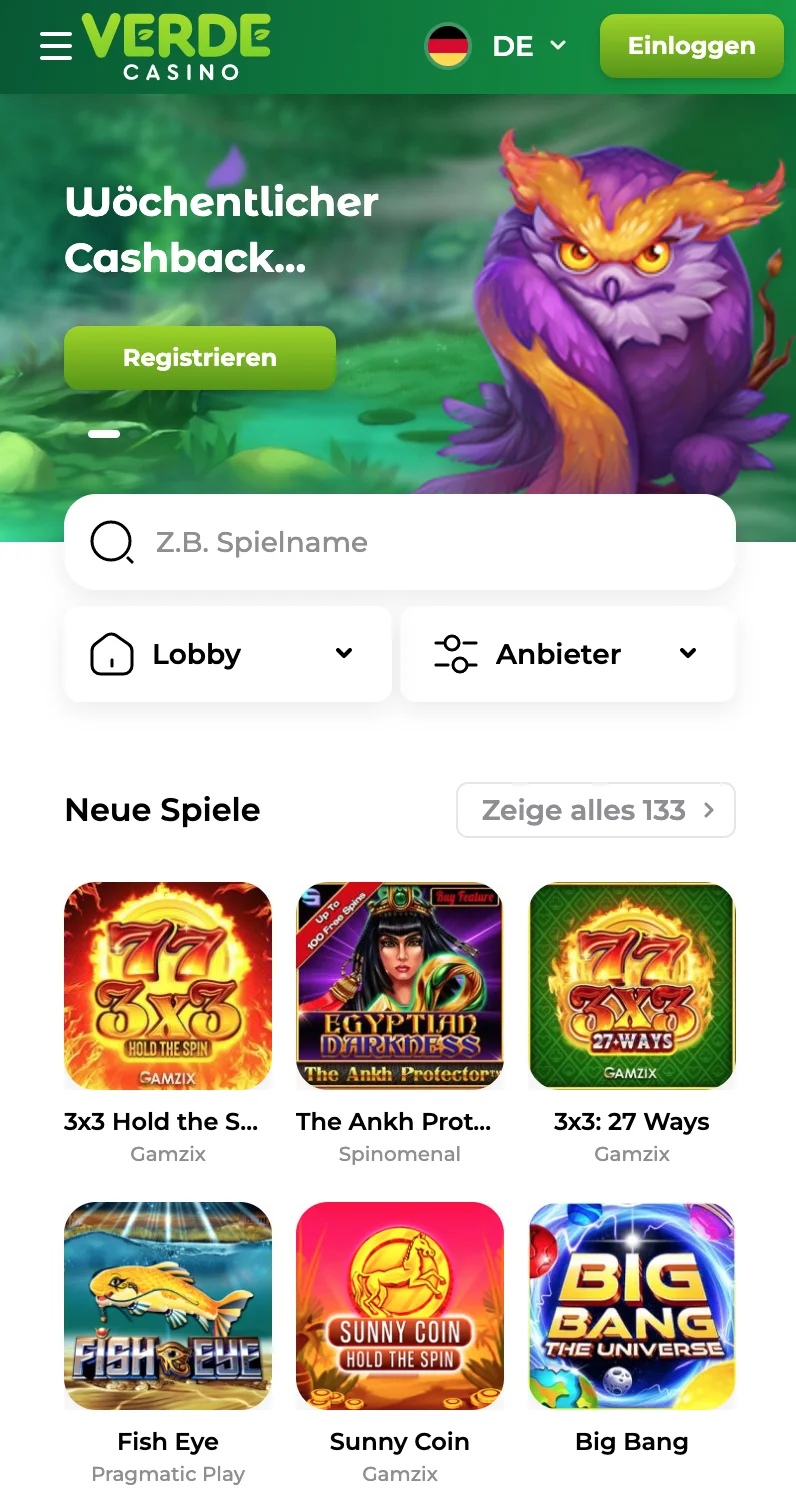This screenshot has height=1492, width=796.
Task: Click the Gamzix provider label under Sunny Coin
Action: (399, 1473)
